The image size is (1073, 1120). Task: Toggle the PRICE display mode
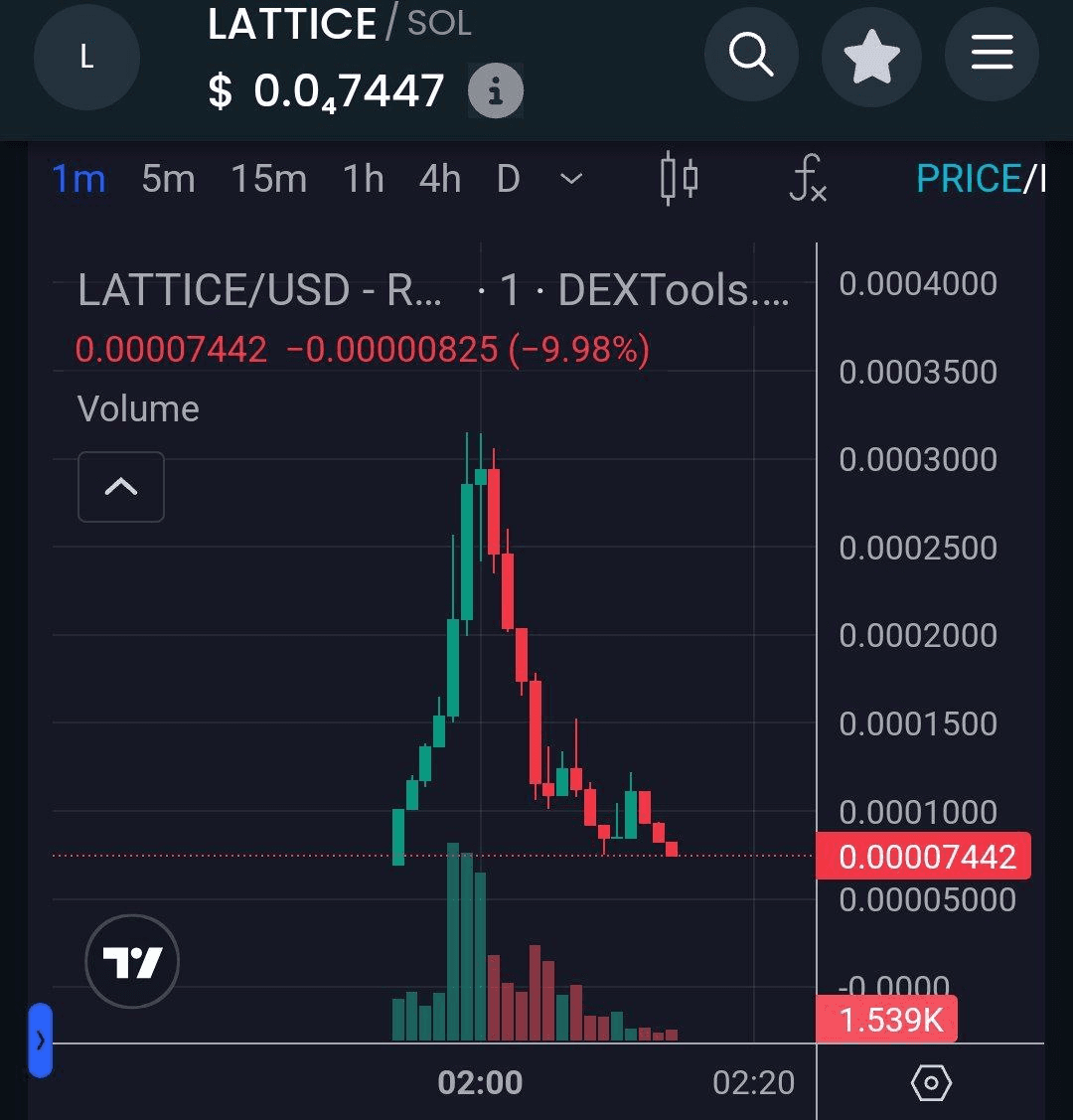pos(968,179)
